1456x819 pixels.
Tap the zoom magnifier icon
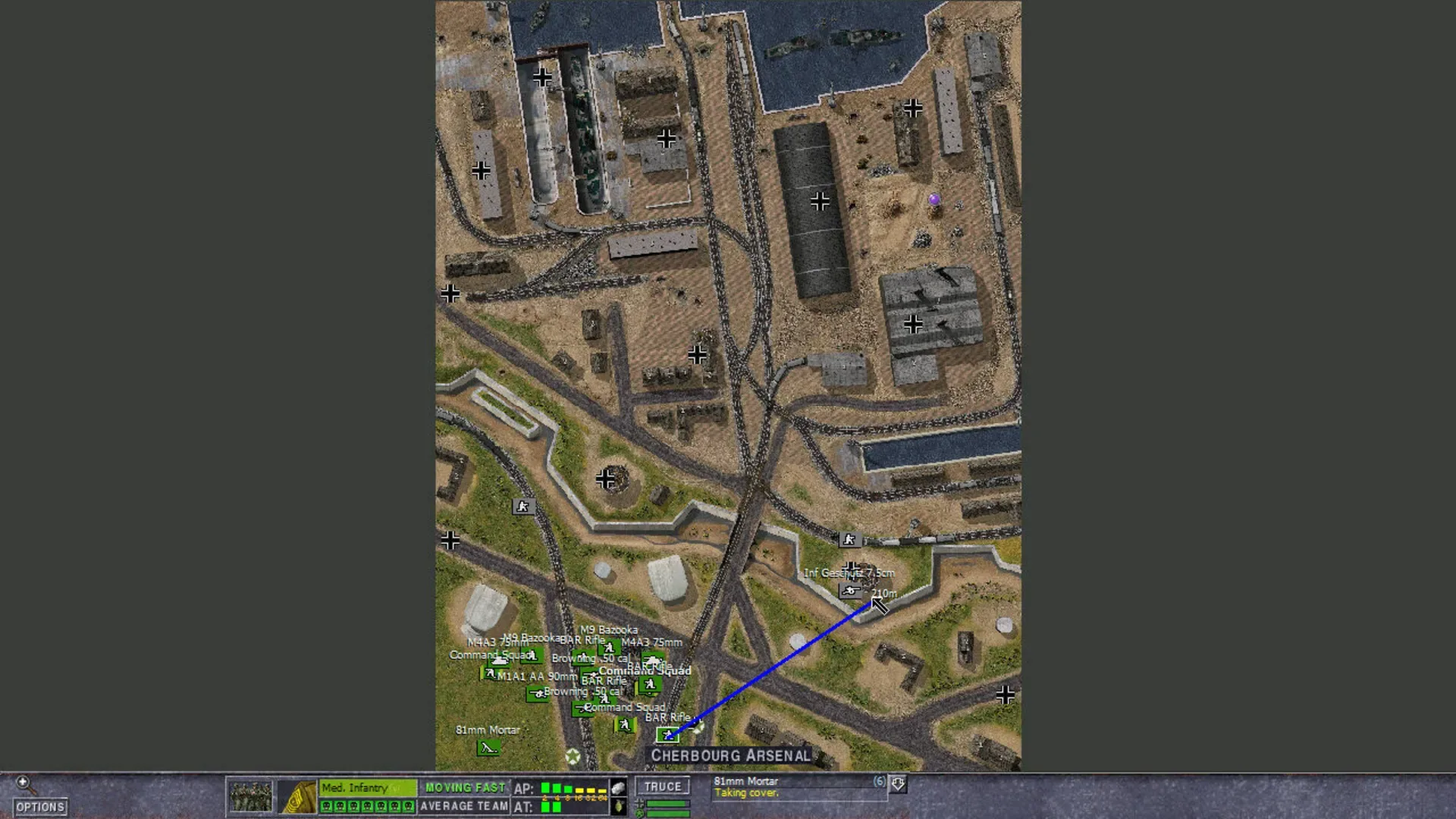[x=24, y=783]
